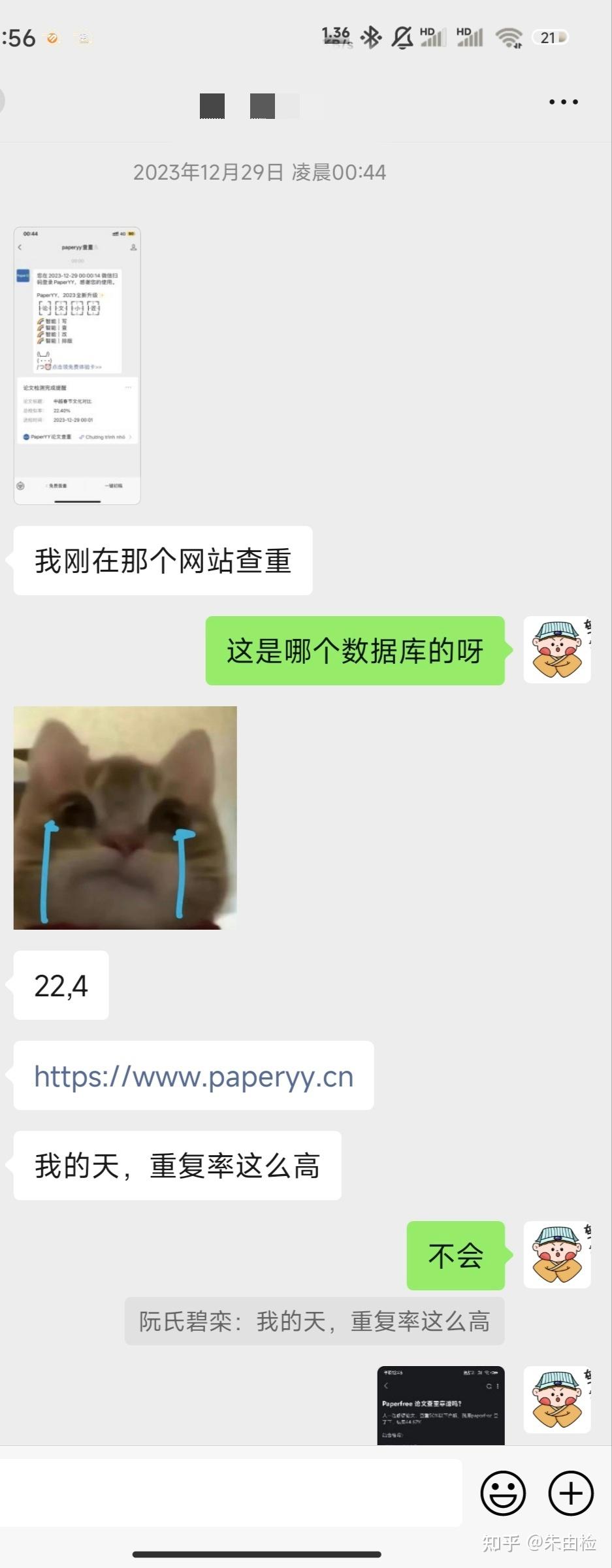View the sent Paperfree screenshot image
Viewport: 612px width, 1568px height.
pos(441,1405)
